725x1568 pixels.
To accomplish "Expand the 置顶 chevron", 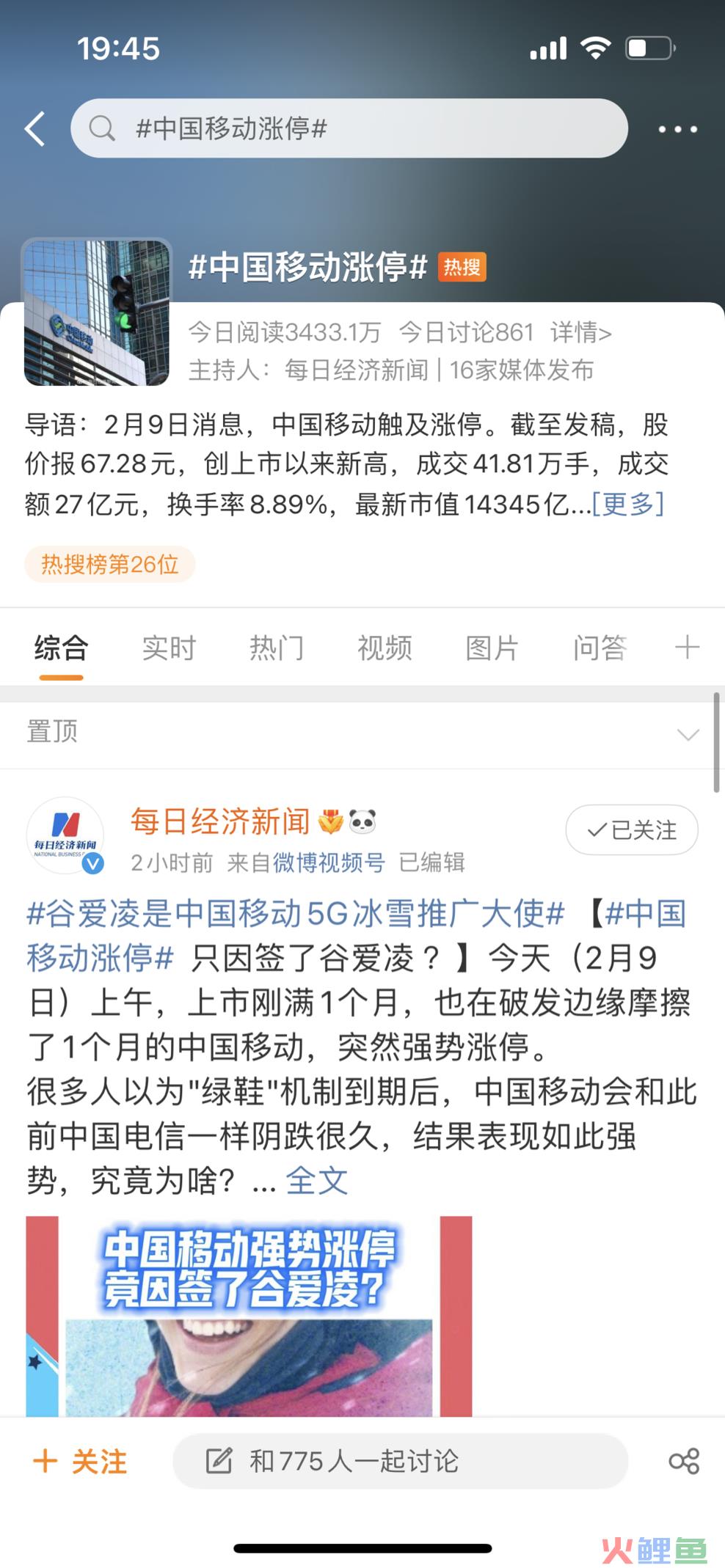I will point(688,734).
